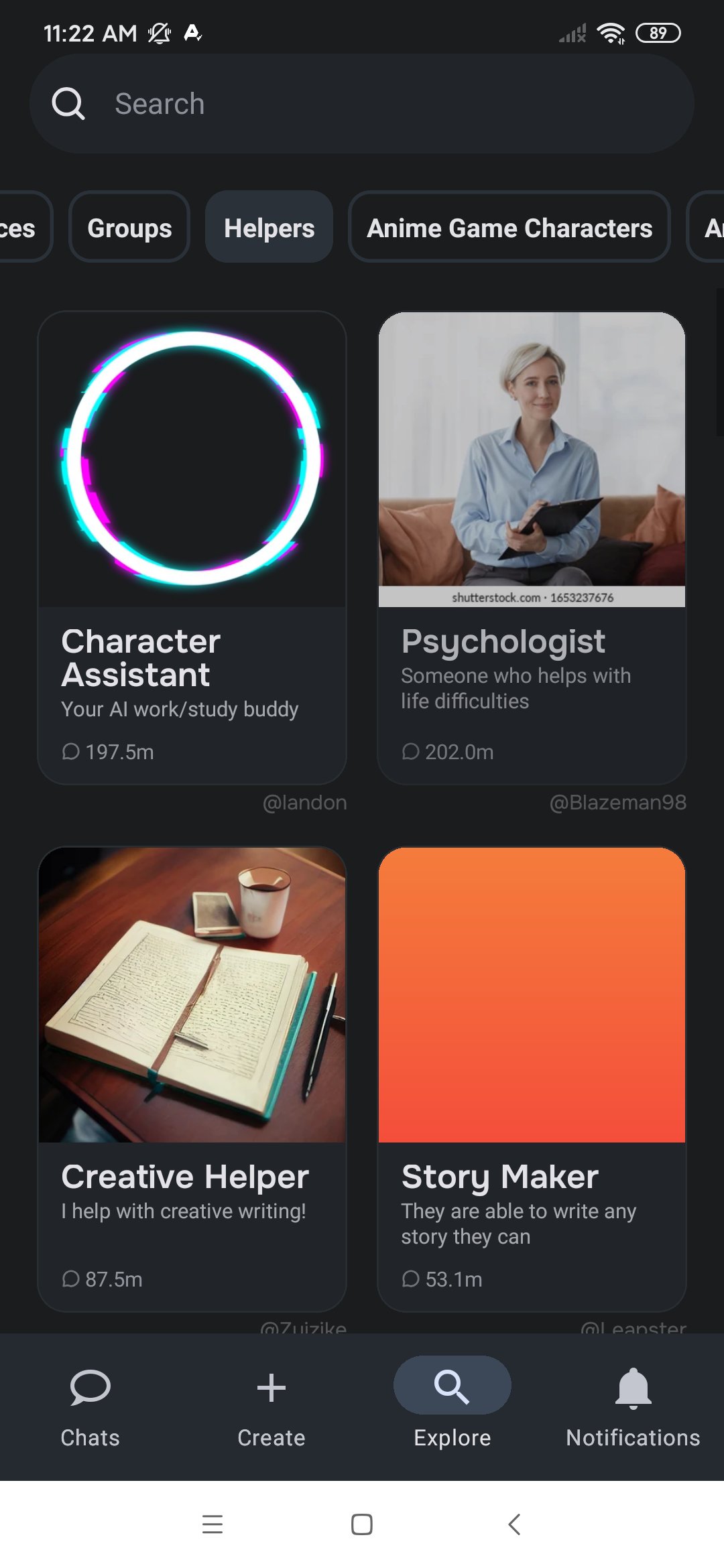Screen dimensions: 724x1568
Task: Open the Anime Game Characters category
Action: tap(508, 227)
